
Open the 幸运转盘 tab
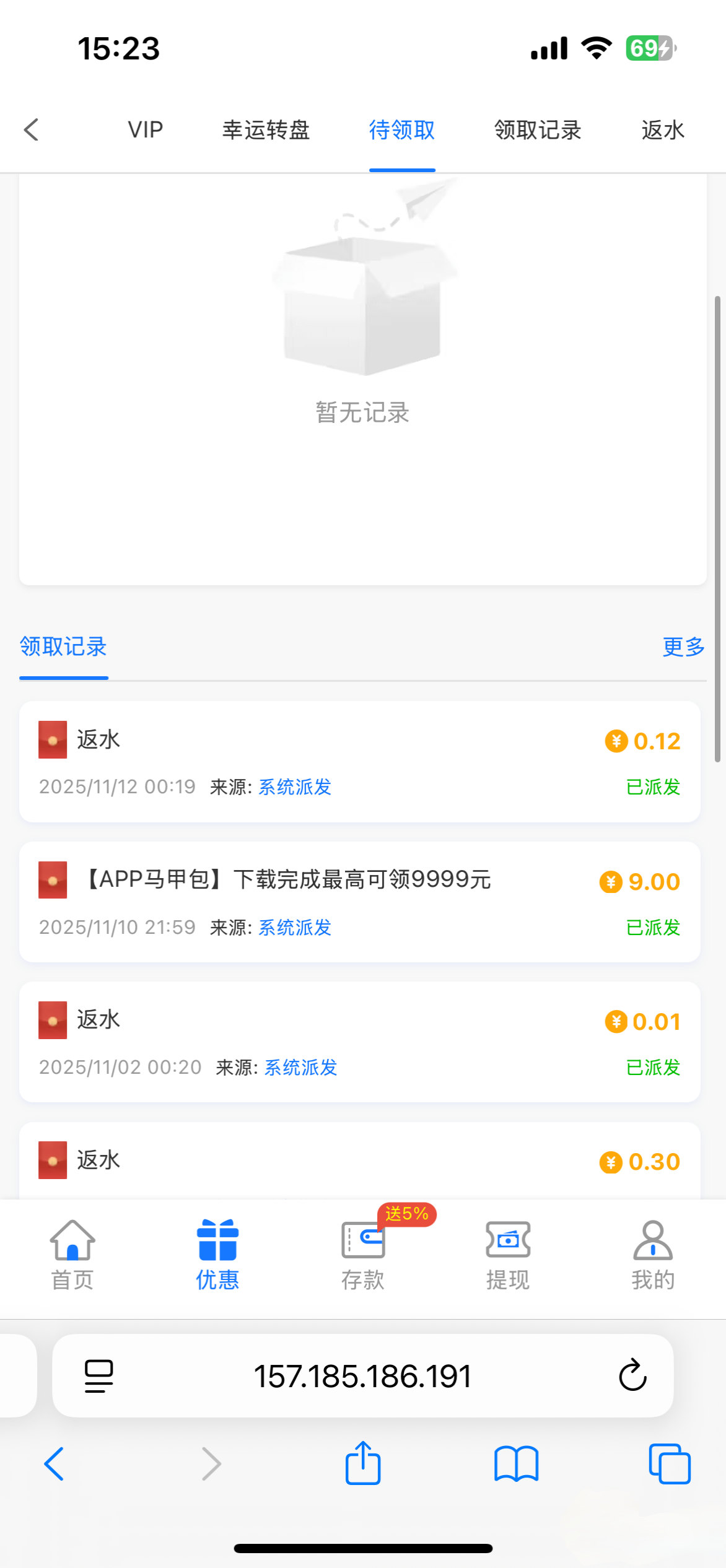(266, 130)
